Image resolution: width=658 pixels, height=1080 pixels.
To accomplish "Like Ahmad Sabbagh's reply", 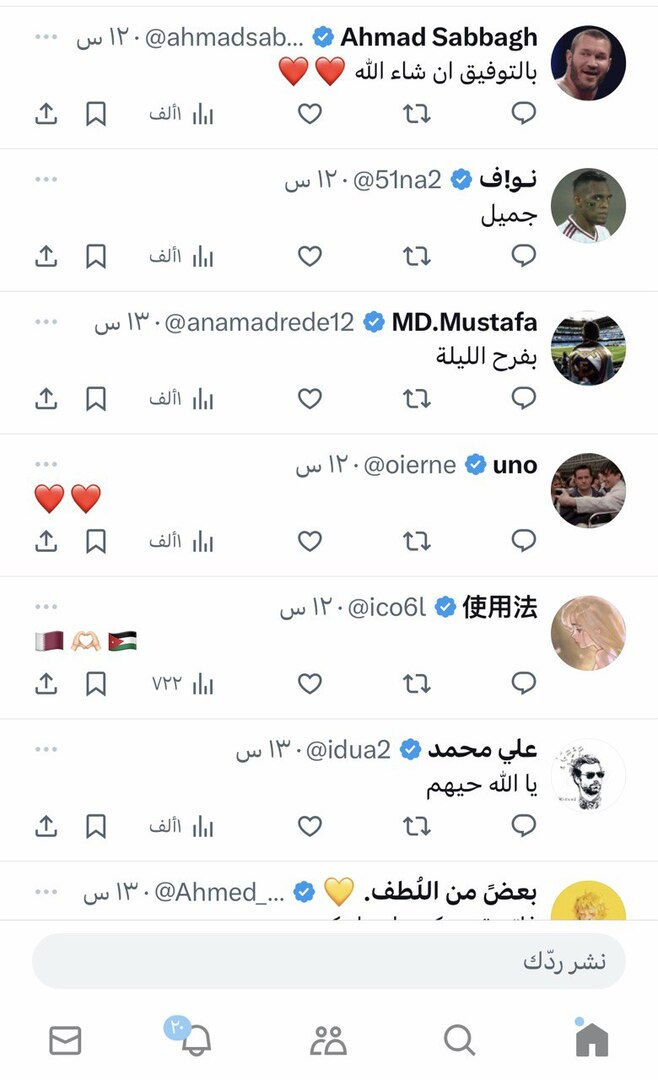I will coord(310,114).
